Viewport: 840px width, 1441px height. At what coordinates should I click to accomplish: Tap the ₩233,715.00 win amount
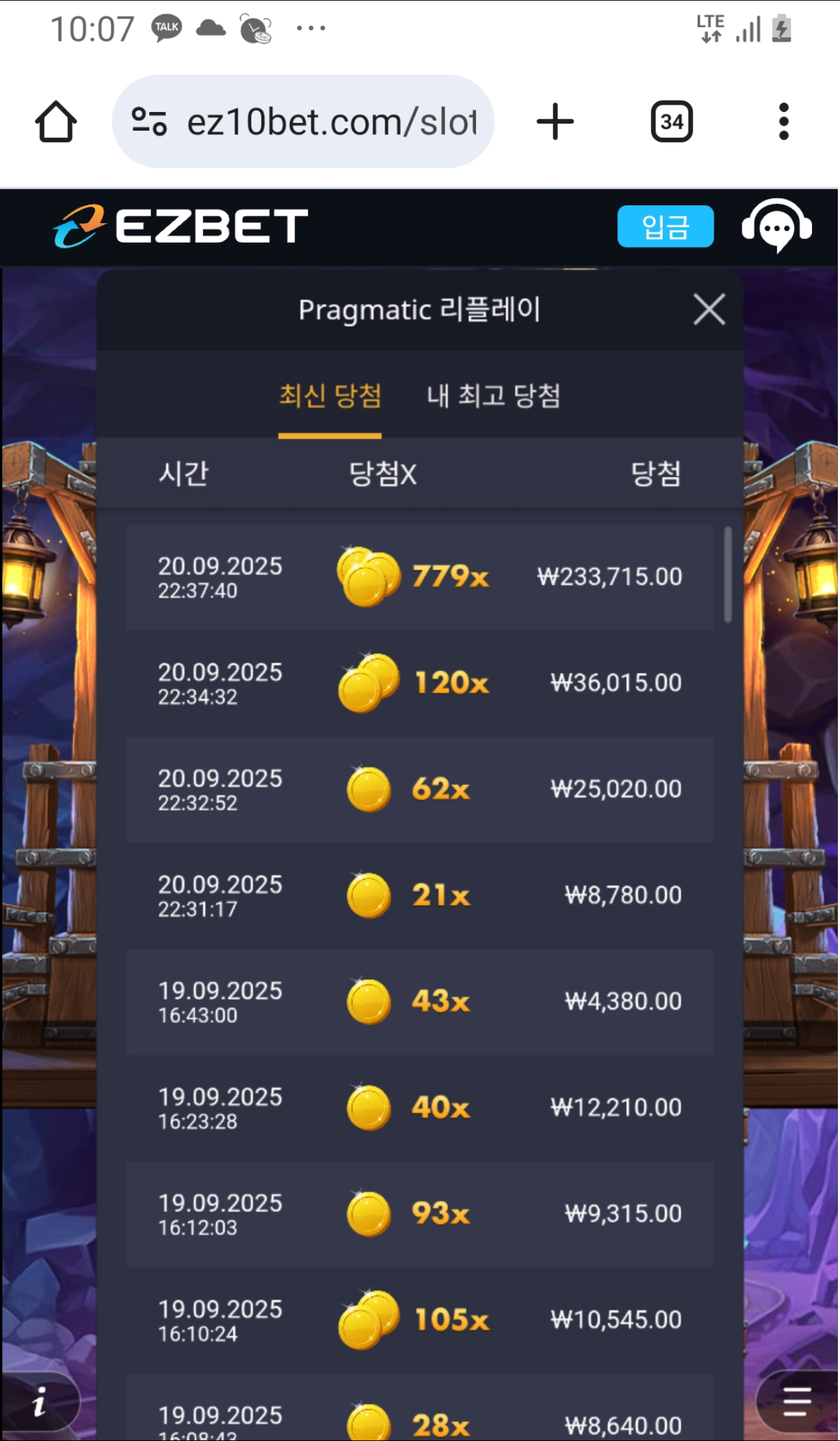click(609, 577)
